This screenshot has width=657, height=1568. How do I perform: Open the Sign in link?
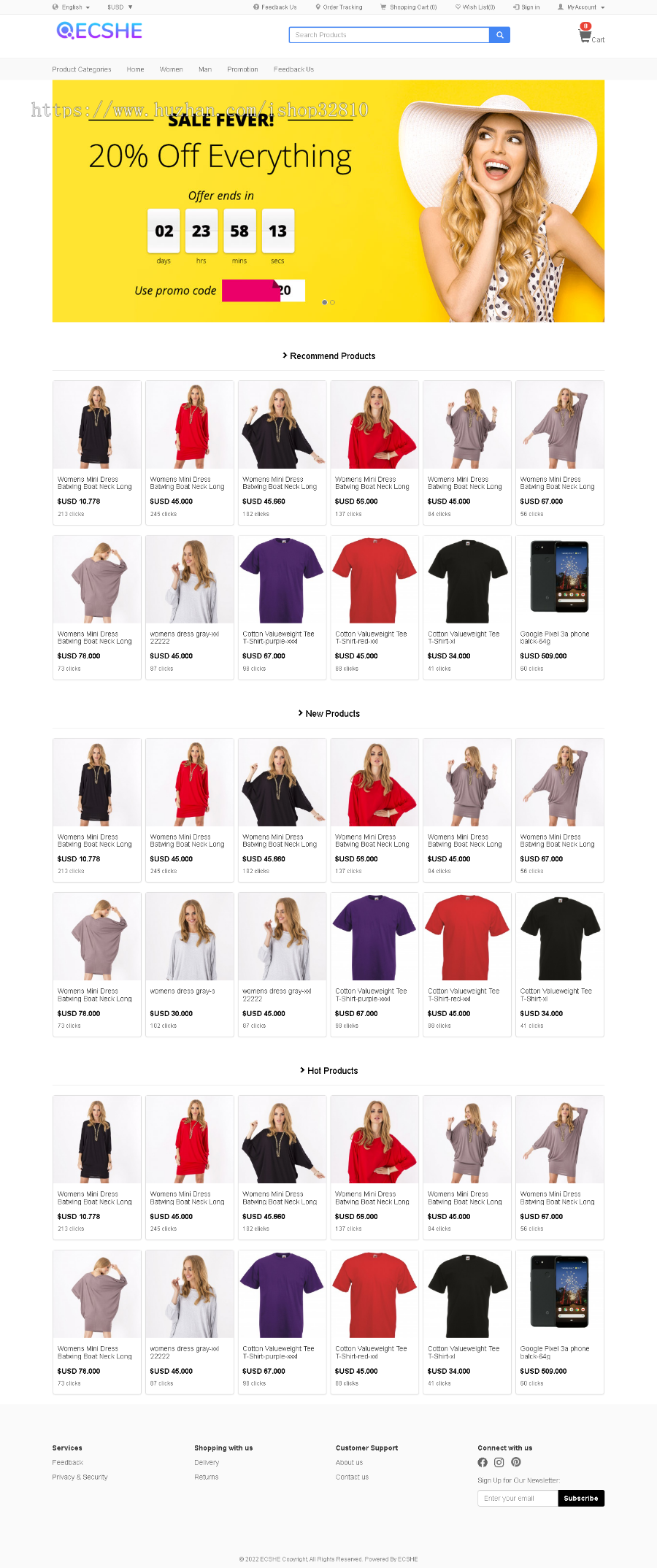pos(526,7)
